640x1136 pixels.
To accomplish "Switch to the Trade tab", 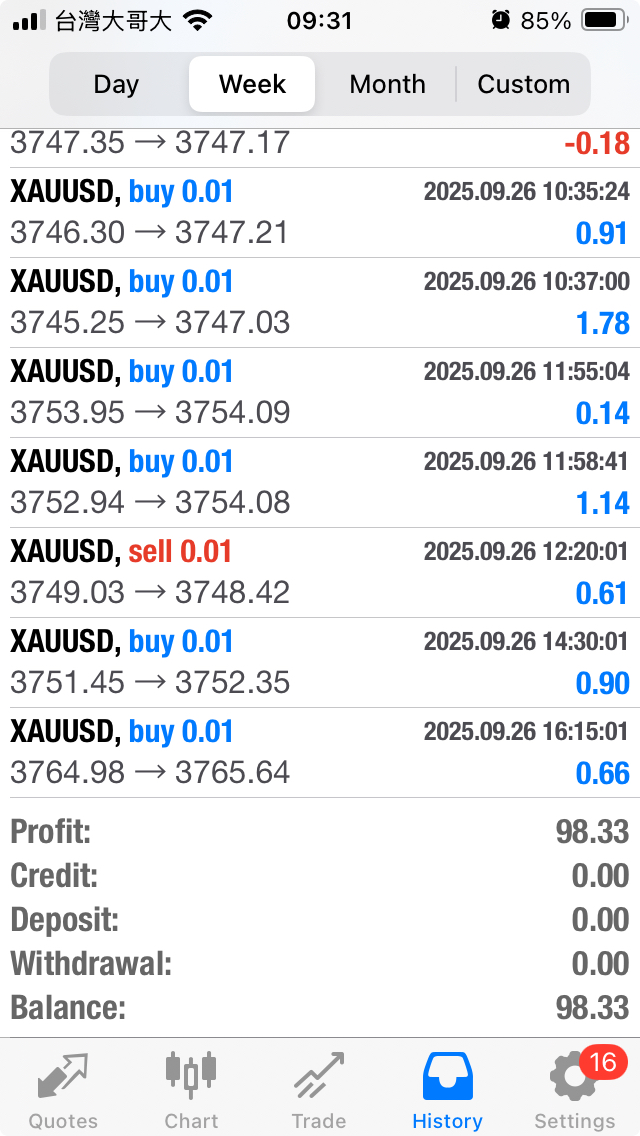I will click(319, 1088).
